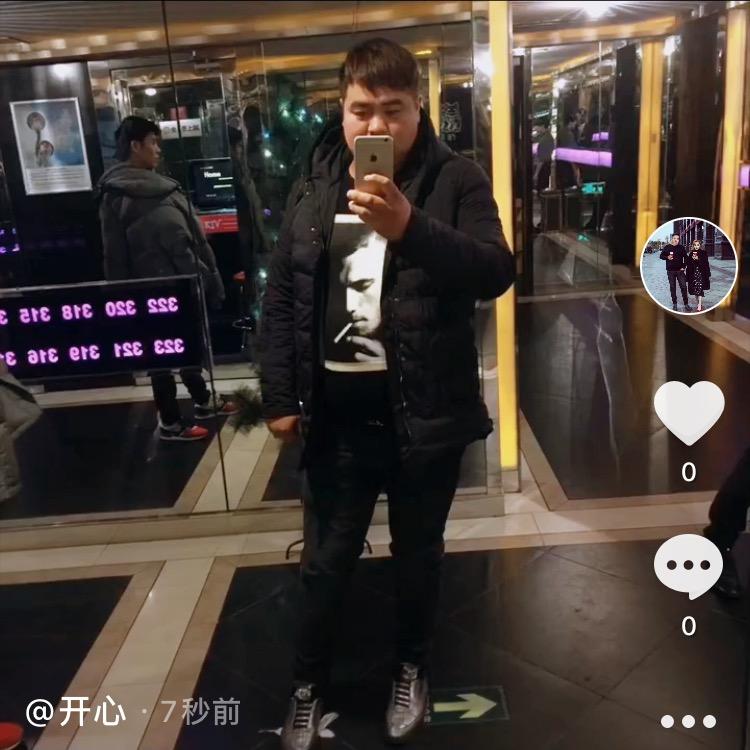Like this video with the heart
The height and width of the screenshot is (750, 750).
689,412
